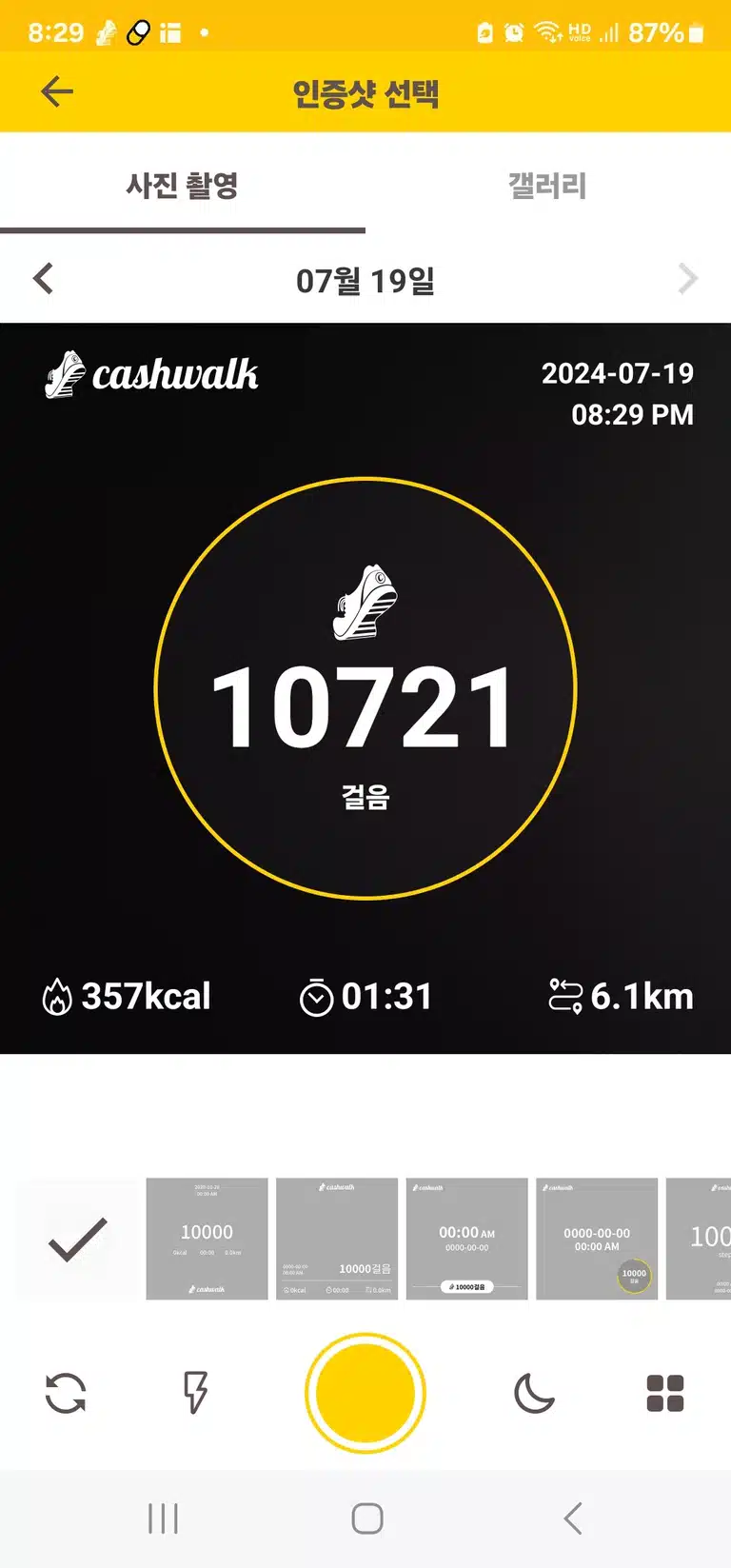The height and width of the screenshot is (1568, 731).
Task: Select the checkmark template tile
Action: pos(77,1239)
